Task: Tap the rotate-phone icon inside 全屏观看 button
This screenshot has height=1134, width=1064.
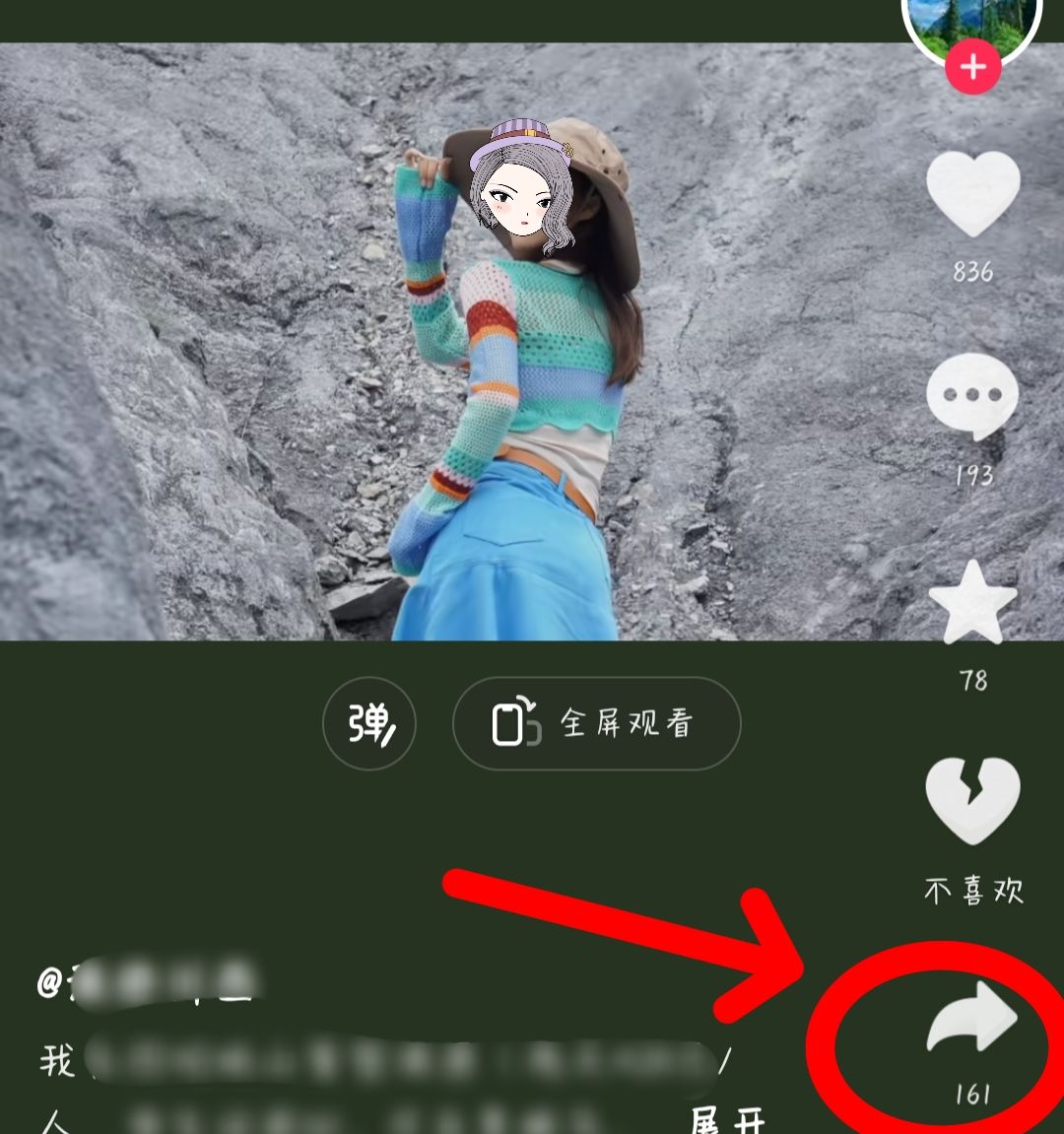Action: (x=513, y=723)
